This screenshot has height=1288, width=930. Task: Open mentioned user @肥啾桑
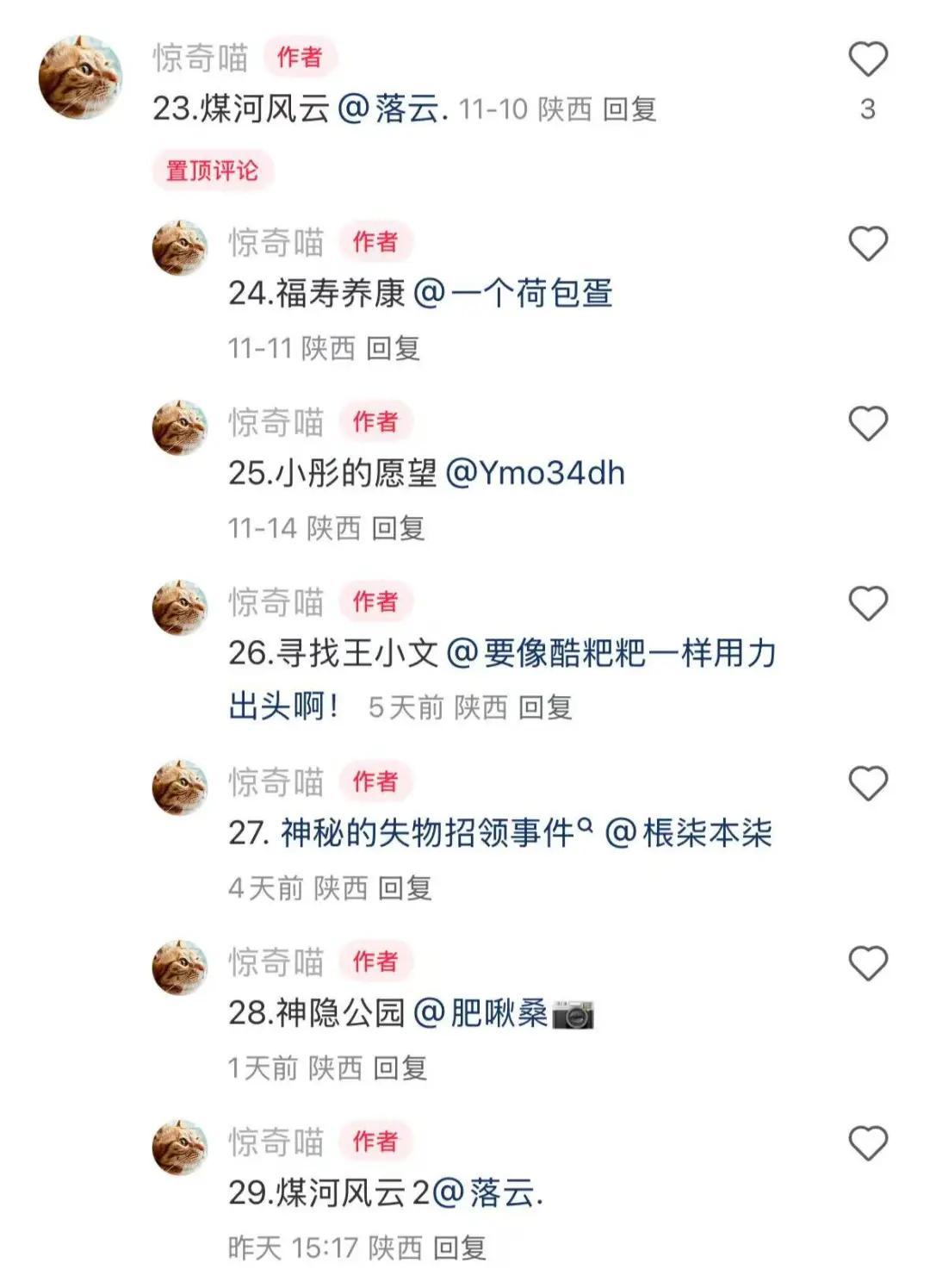coord(480,1013)
